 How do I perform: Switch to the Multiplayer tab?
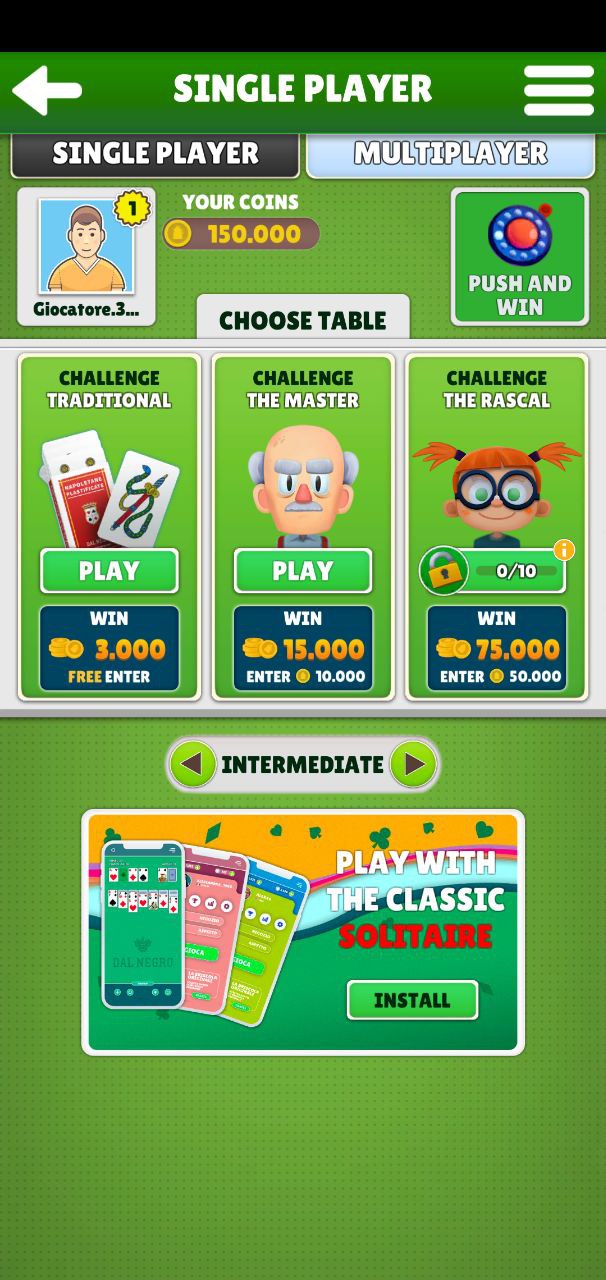(451, 154)
